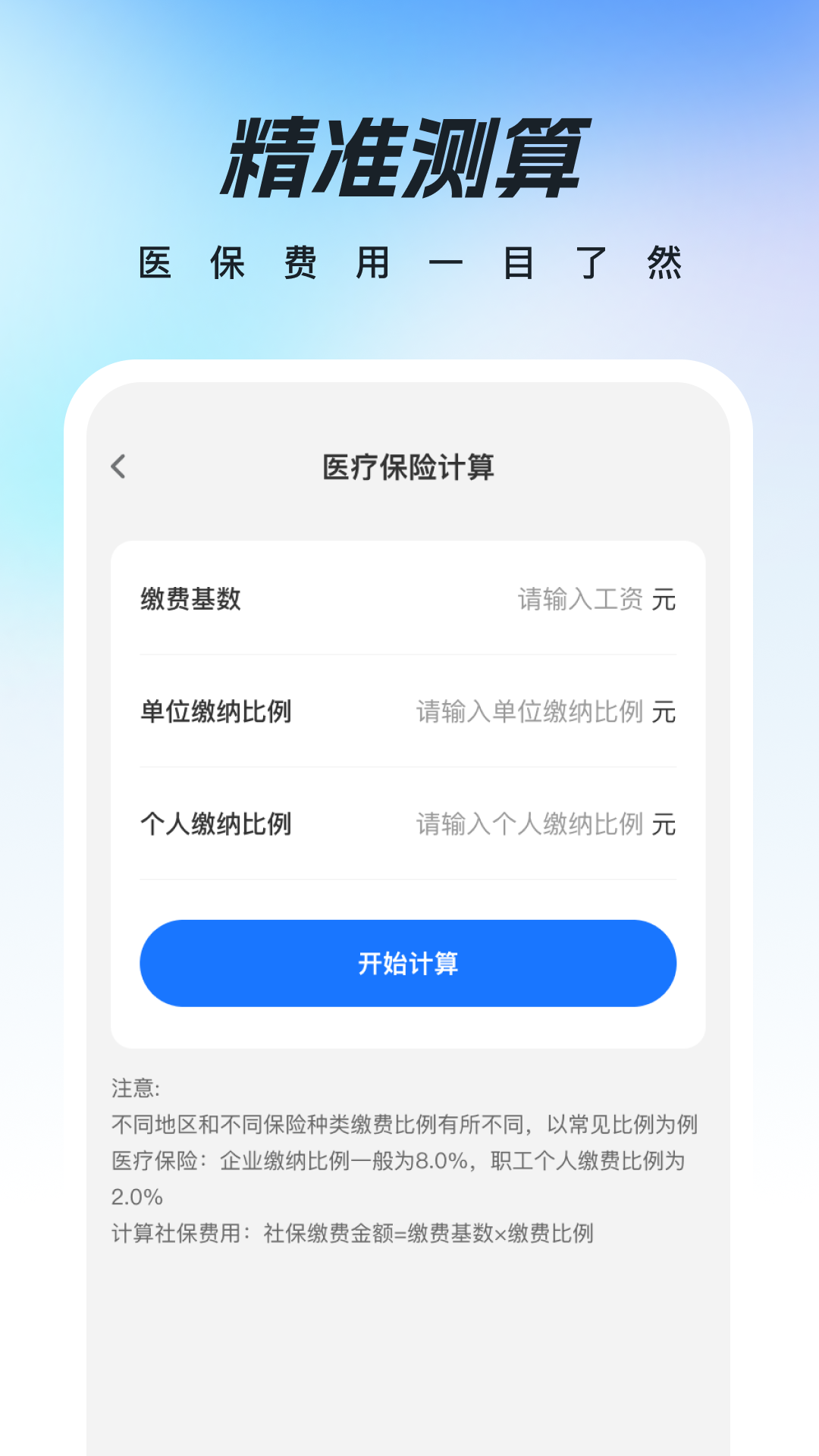This screenshot has height=1456, width=819.
Task: Click 请输入单位缴纳比例 placeholder
Action: 529,713
